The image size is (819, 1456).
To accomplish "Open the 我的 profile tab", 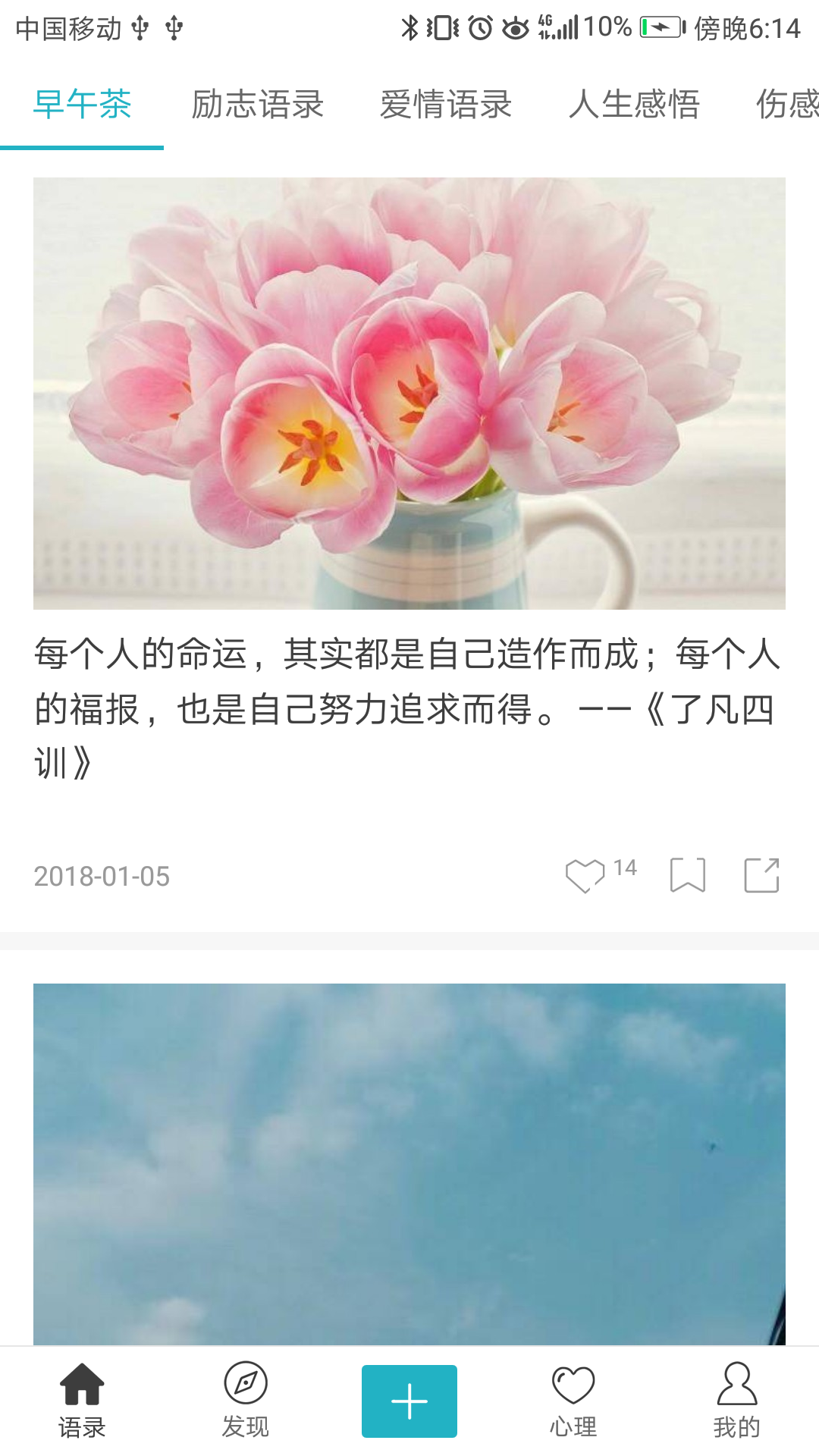I will click(737, 1401).
